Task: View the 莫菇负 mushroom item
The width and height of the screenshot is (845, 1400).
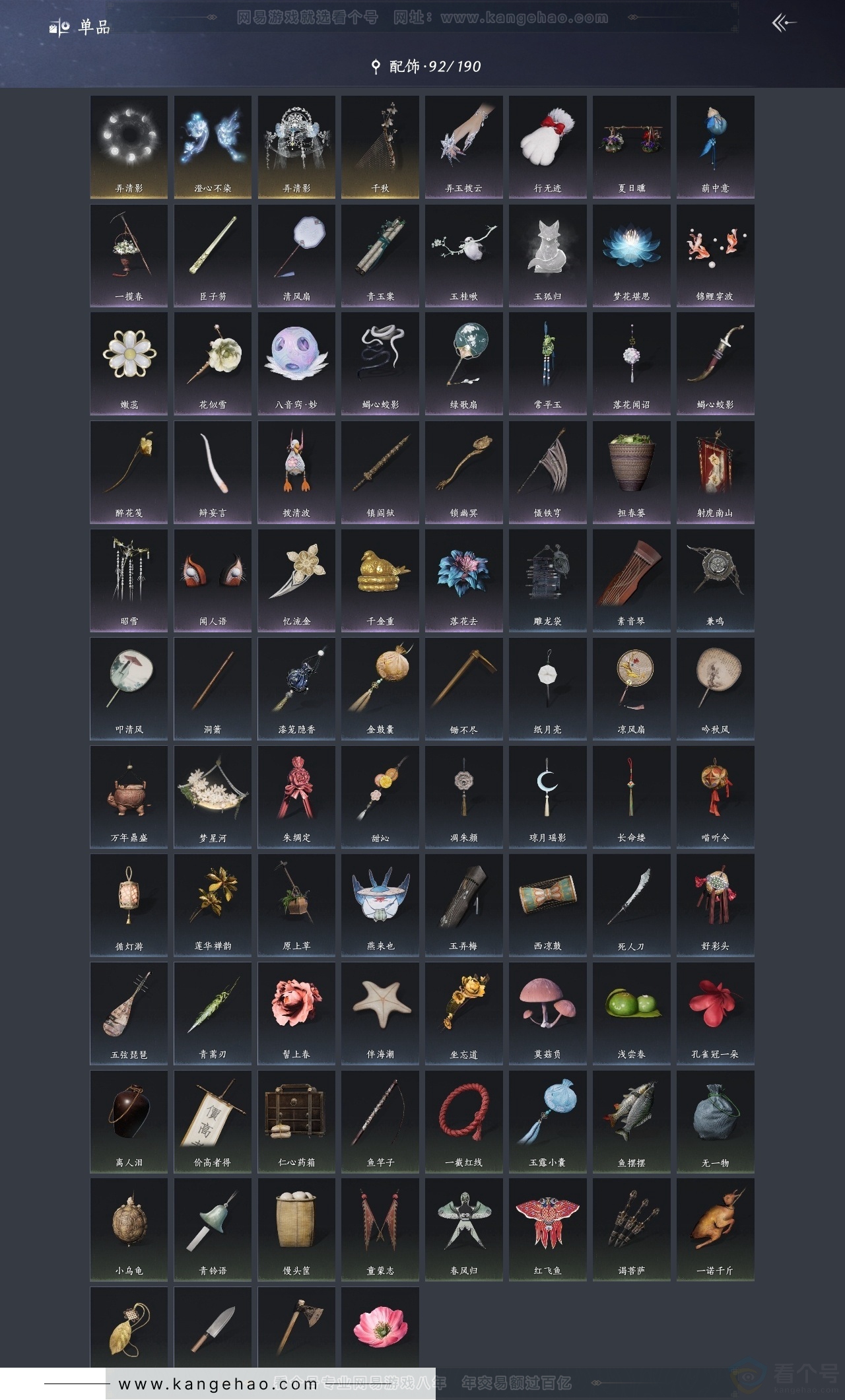Action: tap(547, 1013)
